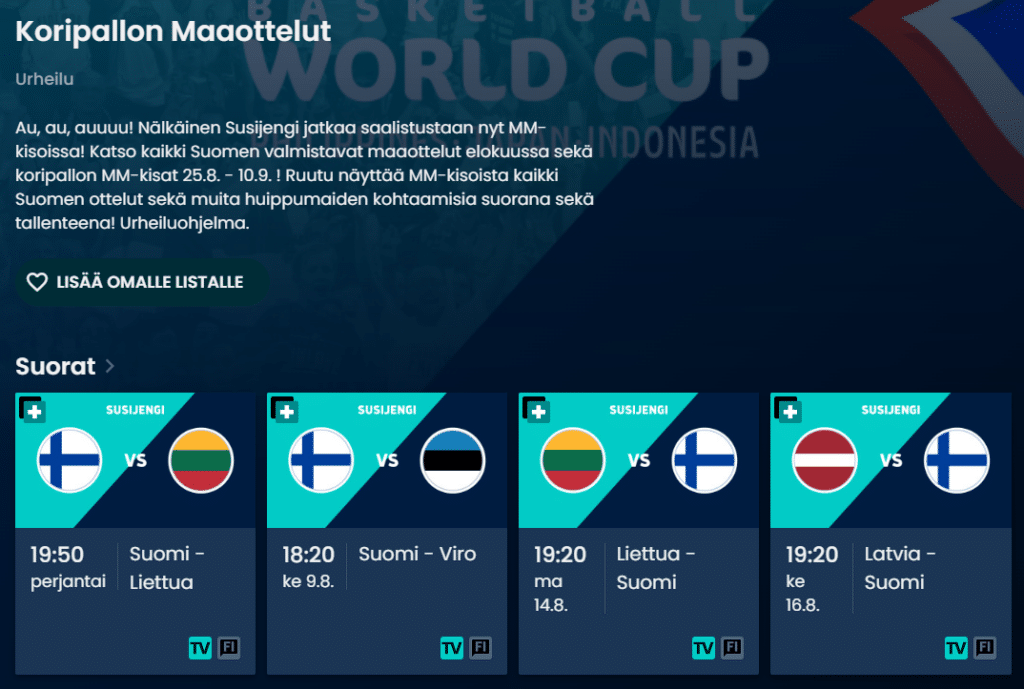This screenshot has height=689, width=1024.
Task: Open the Liettua - Suomi match on 14.8.
Action: pyautogui.click(x=638, y=532)
